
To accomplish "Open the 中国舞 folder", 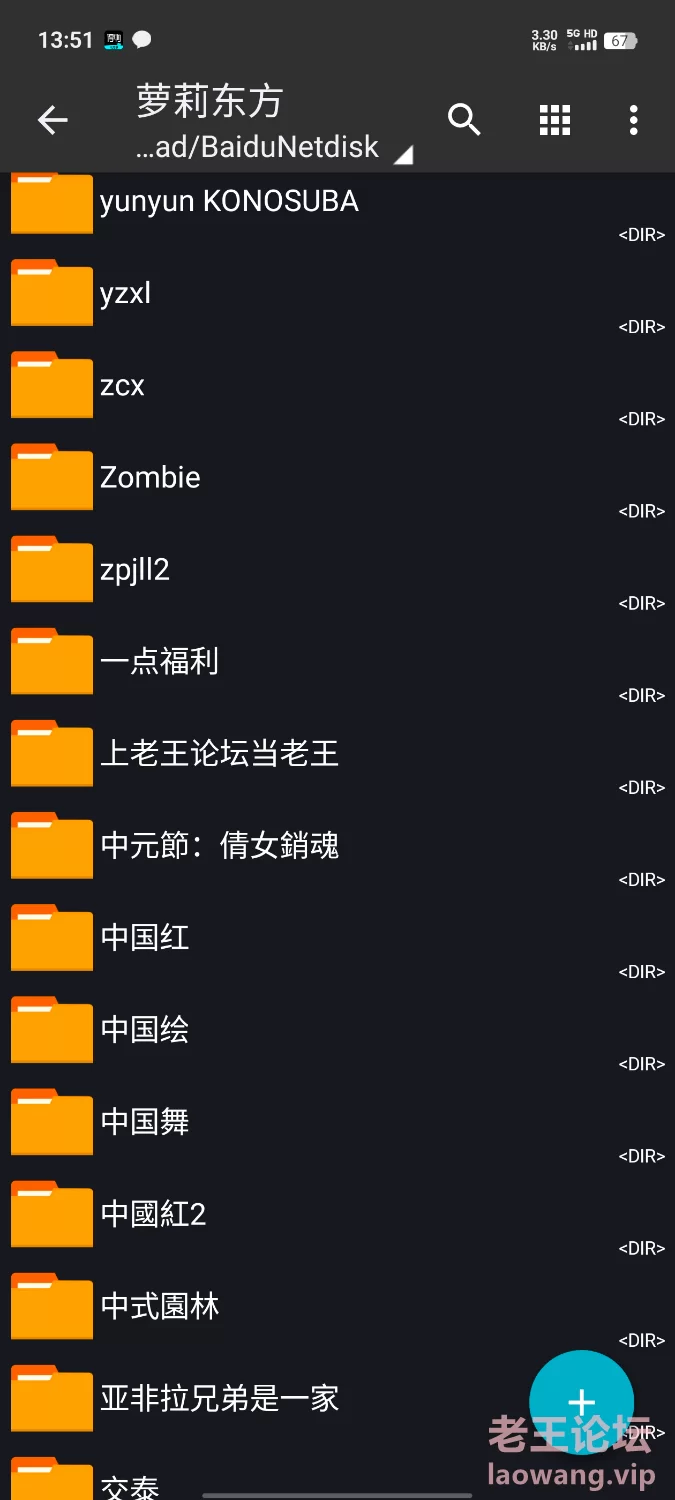I will 337,1123.
